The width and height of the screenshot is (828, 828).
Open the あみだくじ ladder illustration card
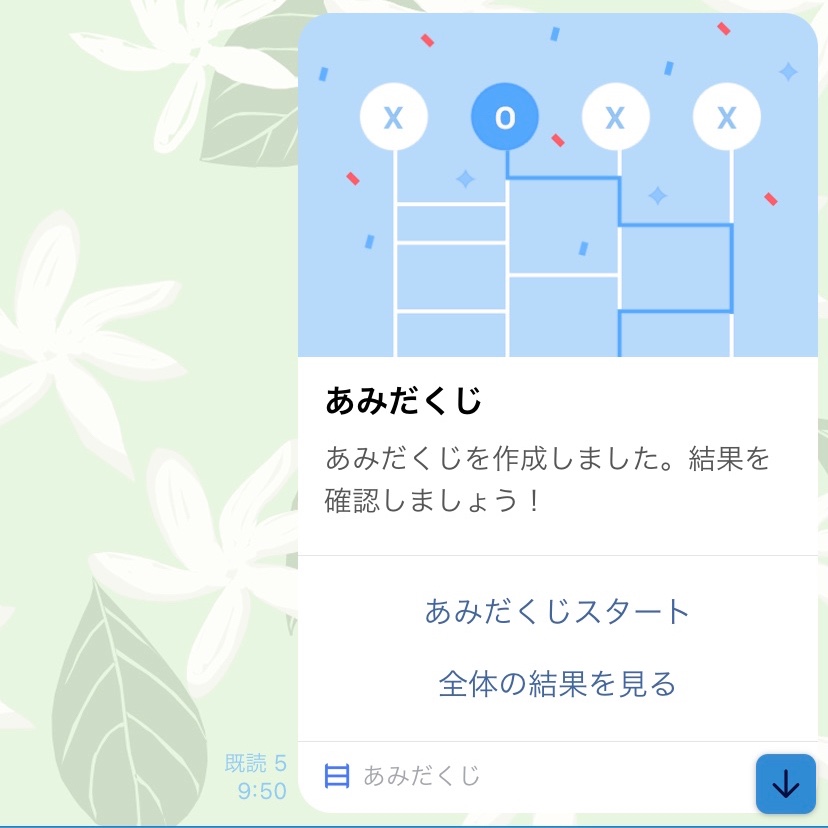(557, 186)
